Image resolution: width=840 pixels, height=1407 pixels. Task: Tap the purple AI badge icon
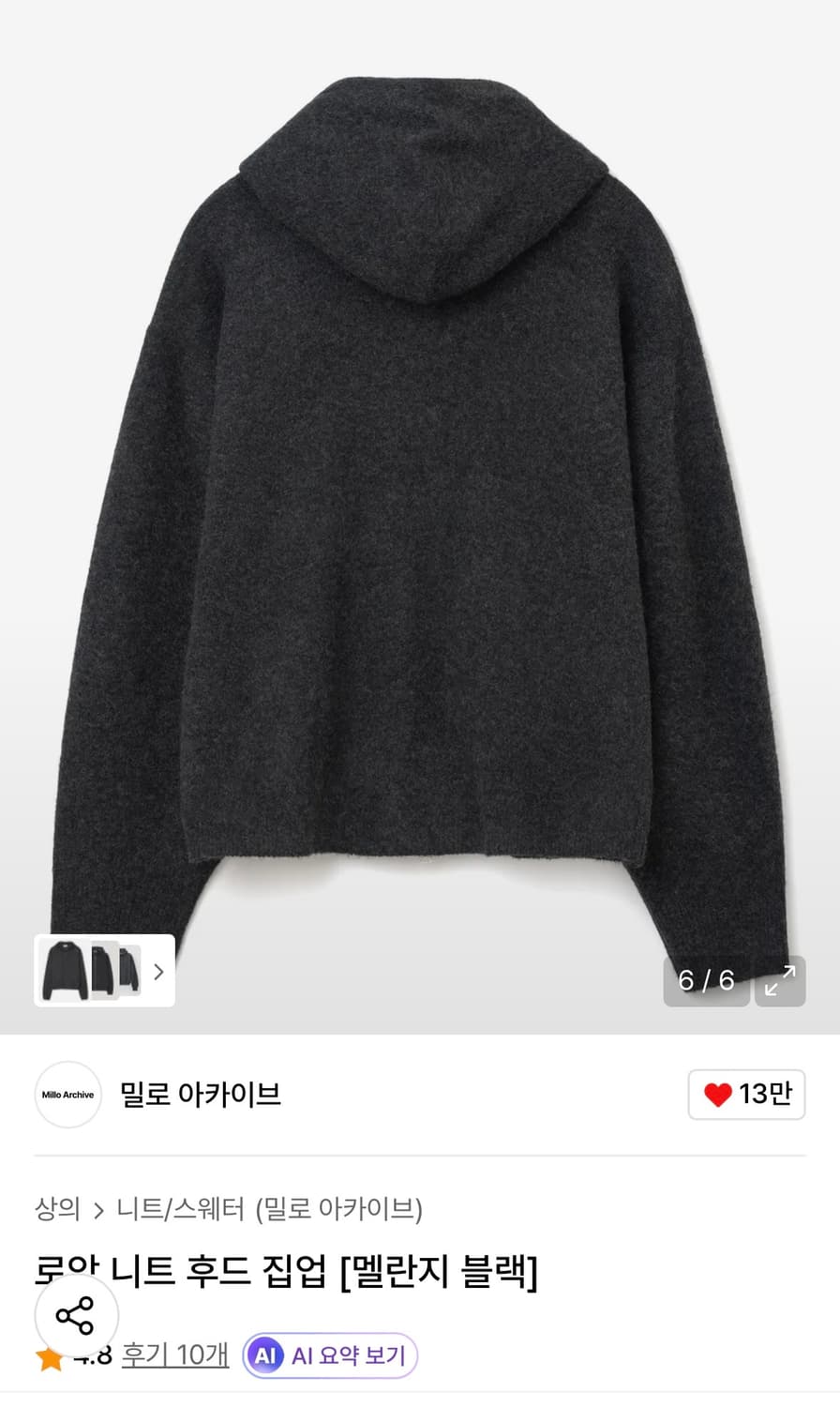click(x=267, y=1354)
